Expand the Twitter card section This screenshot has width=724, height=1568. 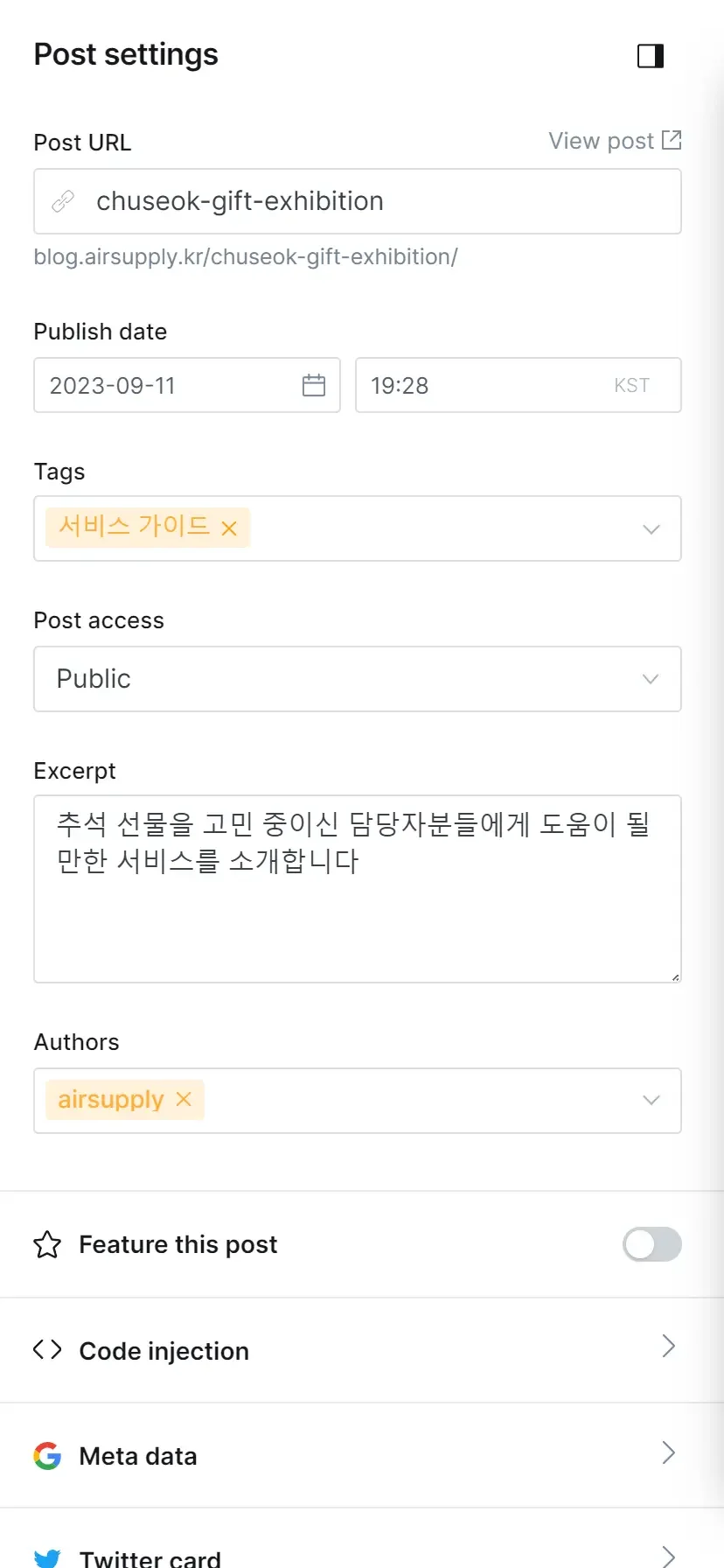pos(669,1557)
